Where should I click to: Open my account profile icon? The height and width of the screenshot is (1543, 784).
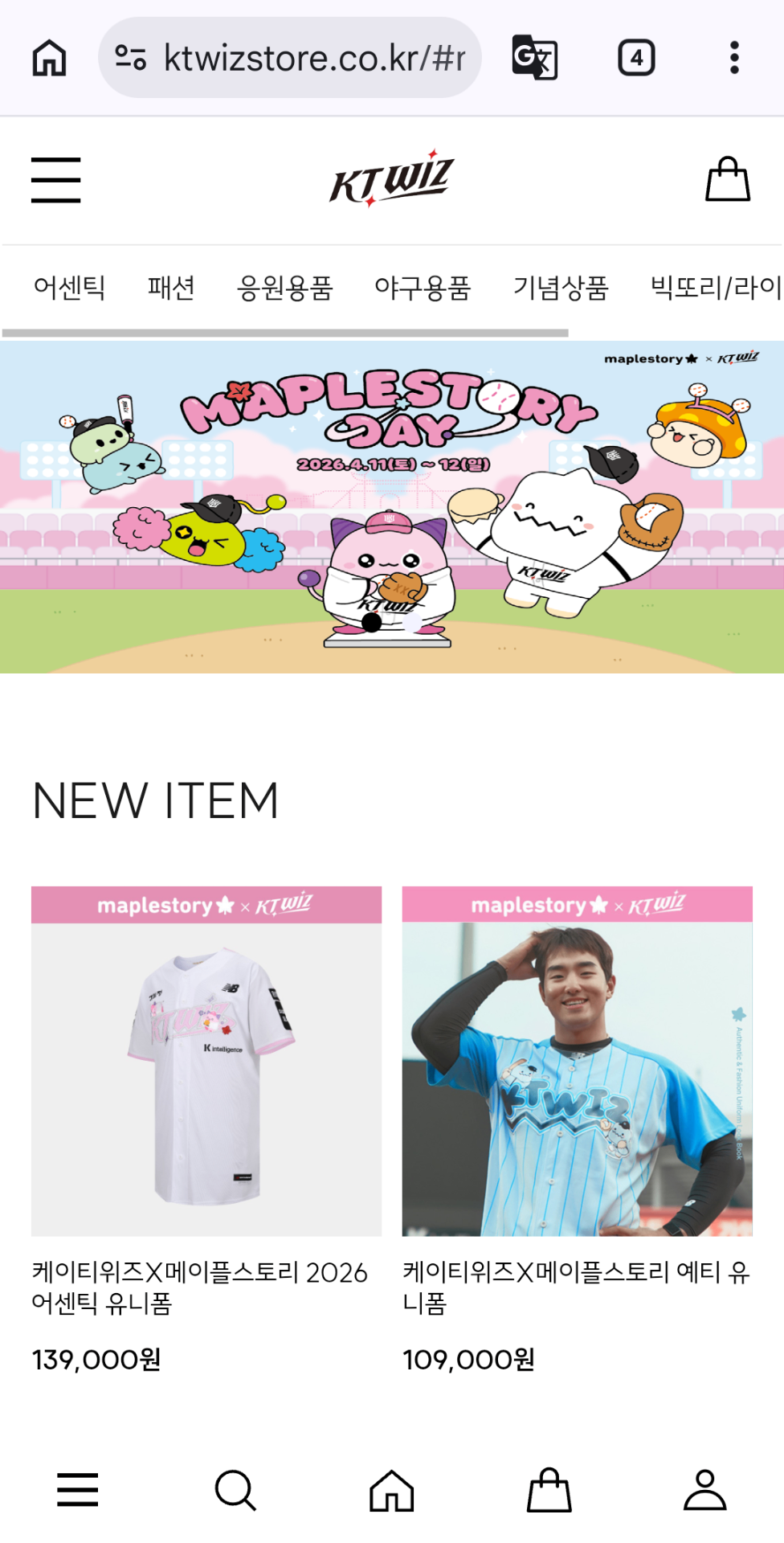[x=704, y=1490]
